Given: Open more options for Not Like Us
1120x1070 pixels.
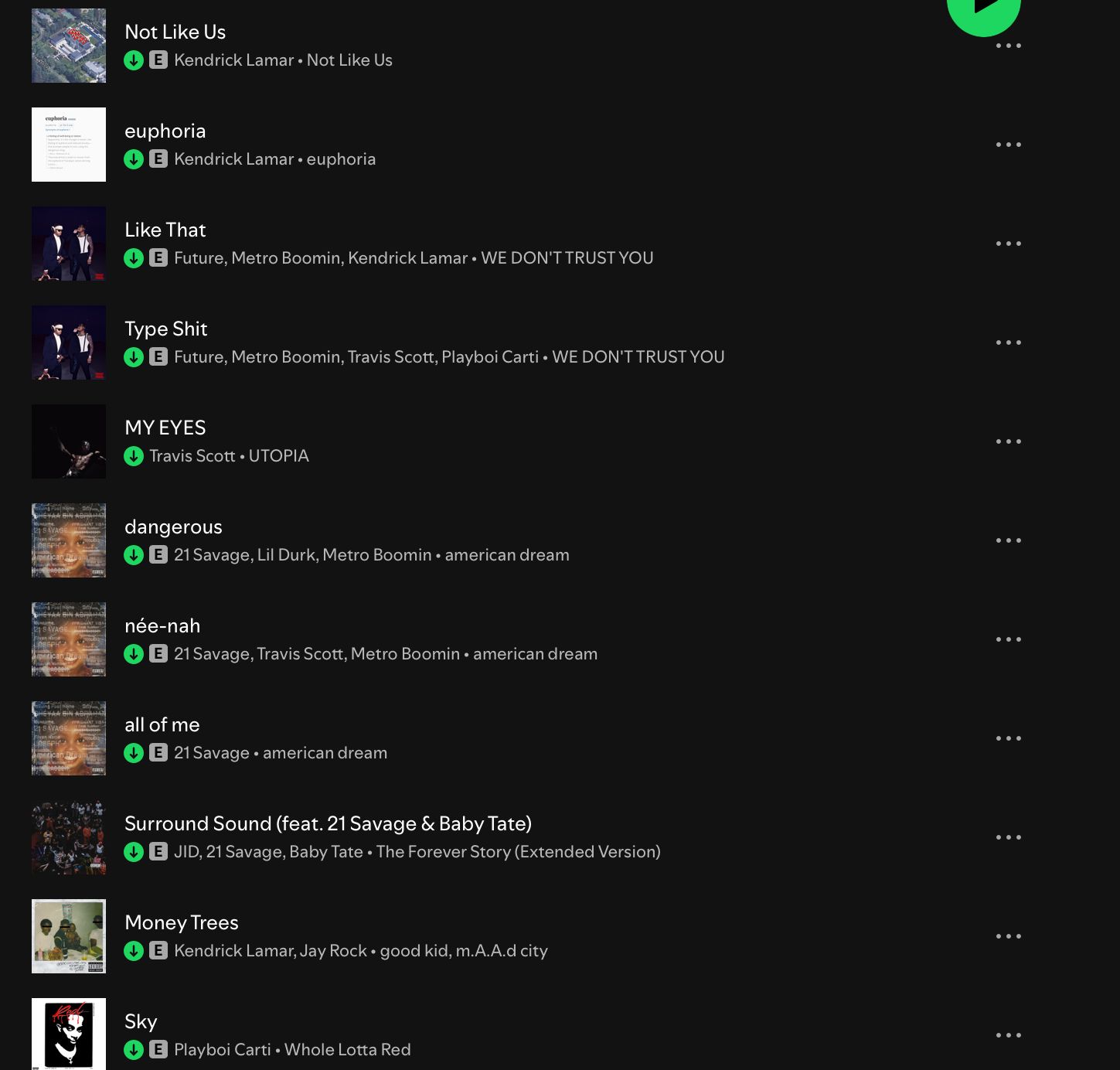Looking at the screenshot, I should [x=1008, y=46].
